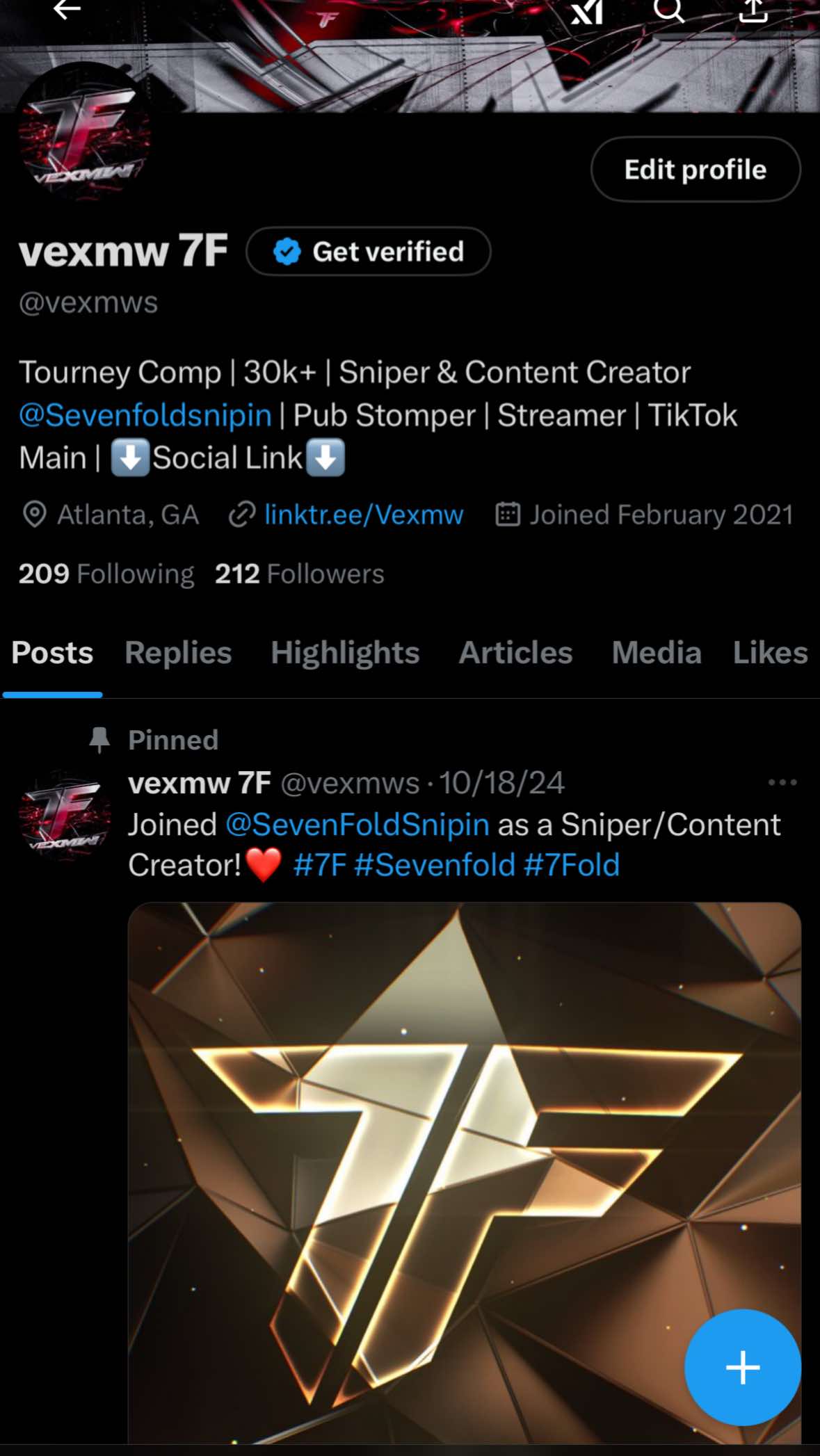Open the #Sevenfold hashtag
Image resolution: width=820 pixels, height=1456 pixels.
(x=435, y=866)
